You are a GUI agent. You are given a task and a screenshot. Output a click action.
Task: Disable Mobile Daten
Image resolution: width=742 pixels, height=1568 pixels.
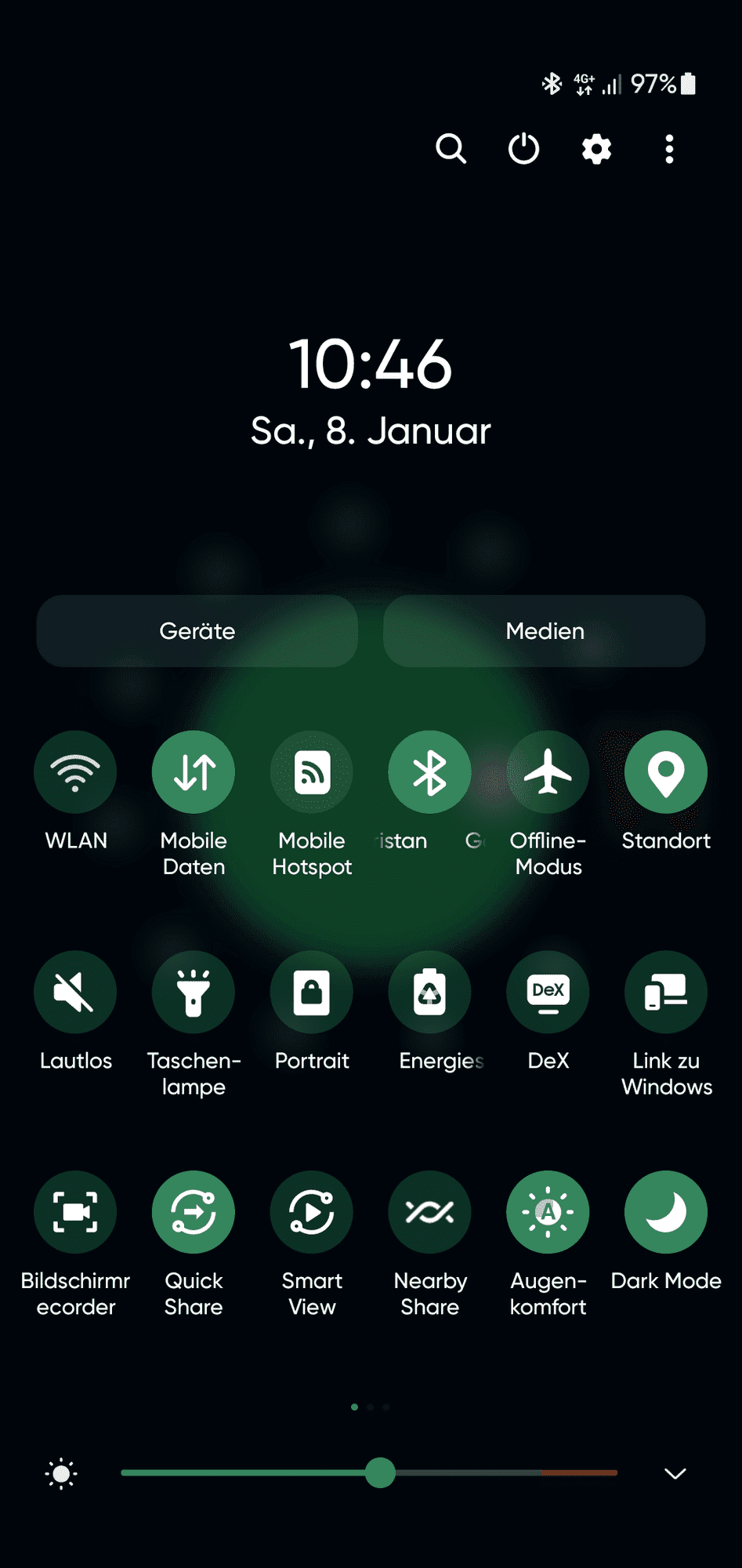194,772
